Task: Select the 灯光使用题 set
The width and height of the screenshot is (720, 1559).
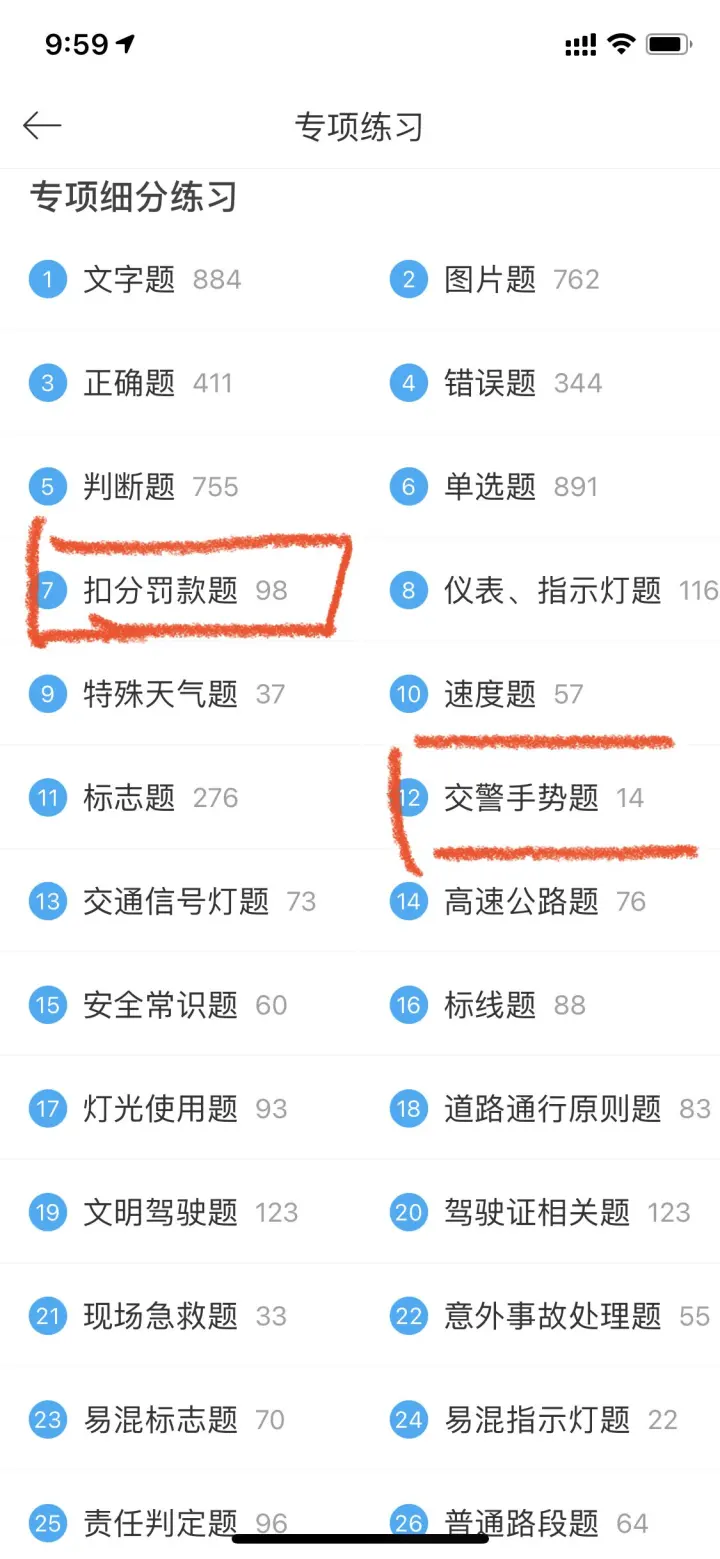Action: pyautogui.click(x=180, y=1109)
